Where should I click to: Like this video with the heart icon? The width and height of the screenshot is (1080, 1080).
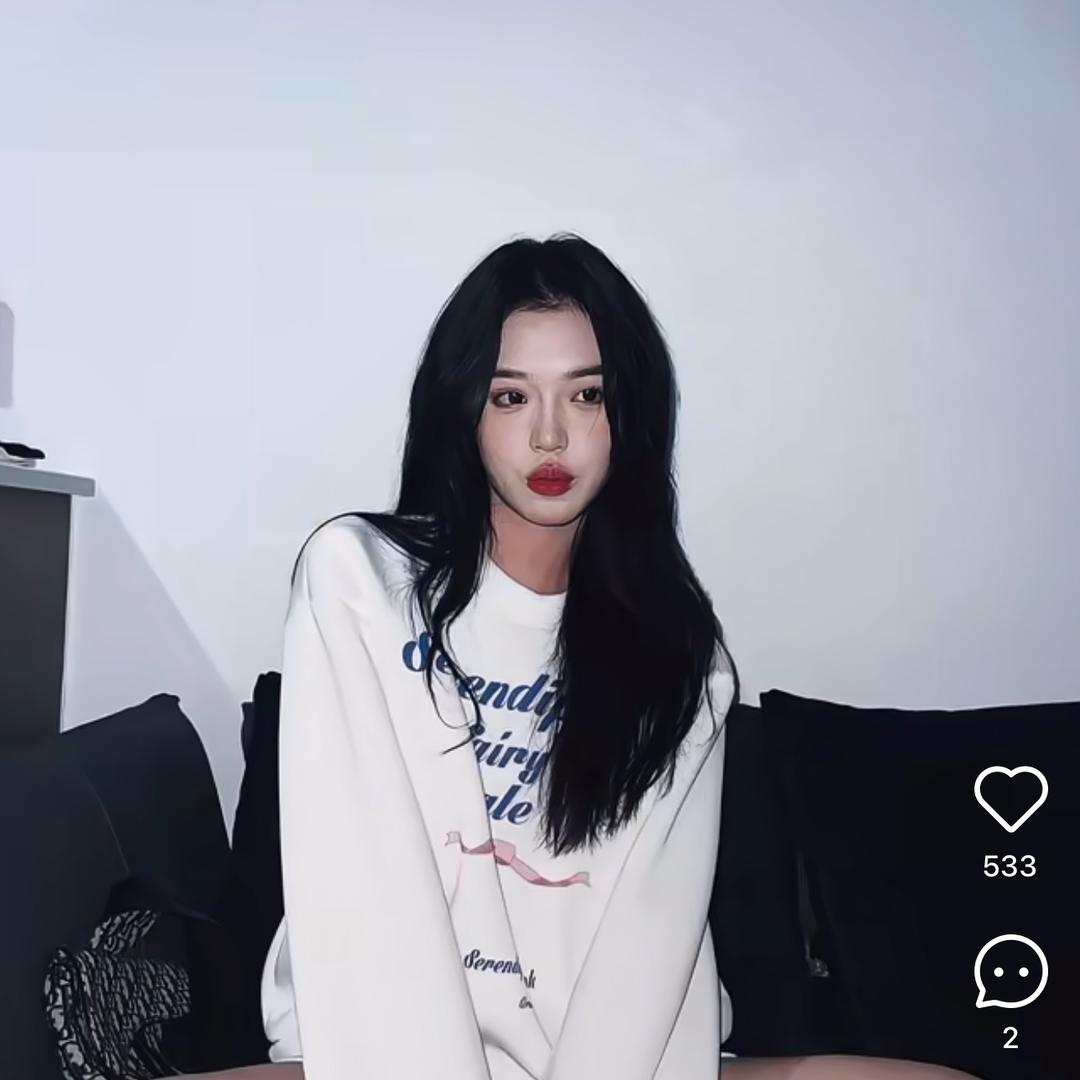click(x=1010, y=798)
